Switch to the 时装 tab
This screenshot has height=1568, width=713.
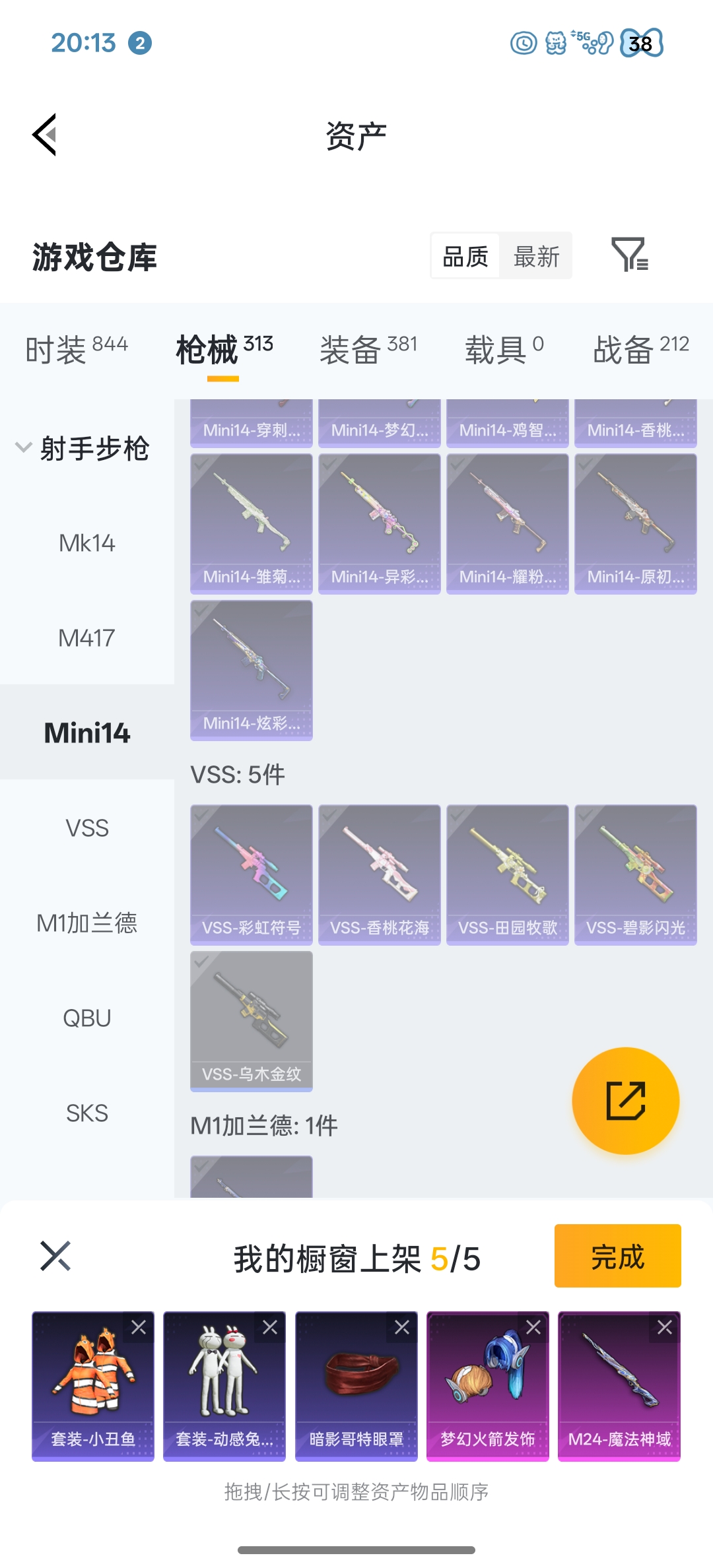pyautogui.click(x=76, y=348)
